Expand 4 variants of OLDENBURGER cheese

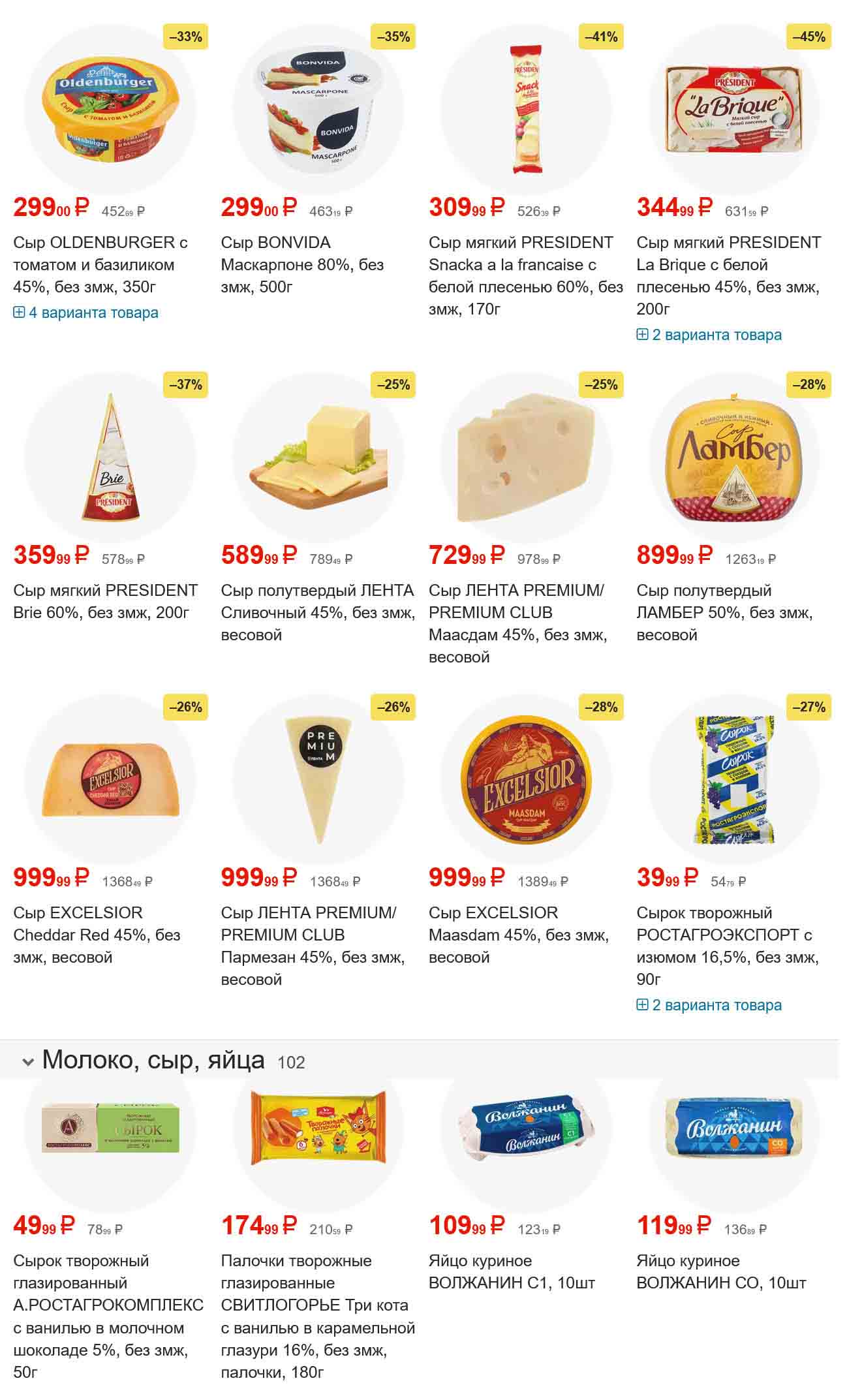(86, 313)
